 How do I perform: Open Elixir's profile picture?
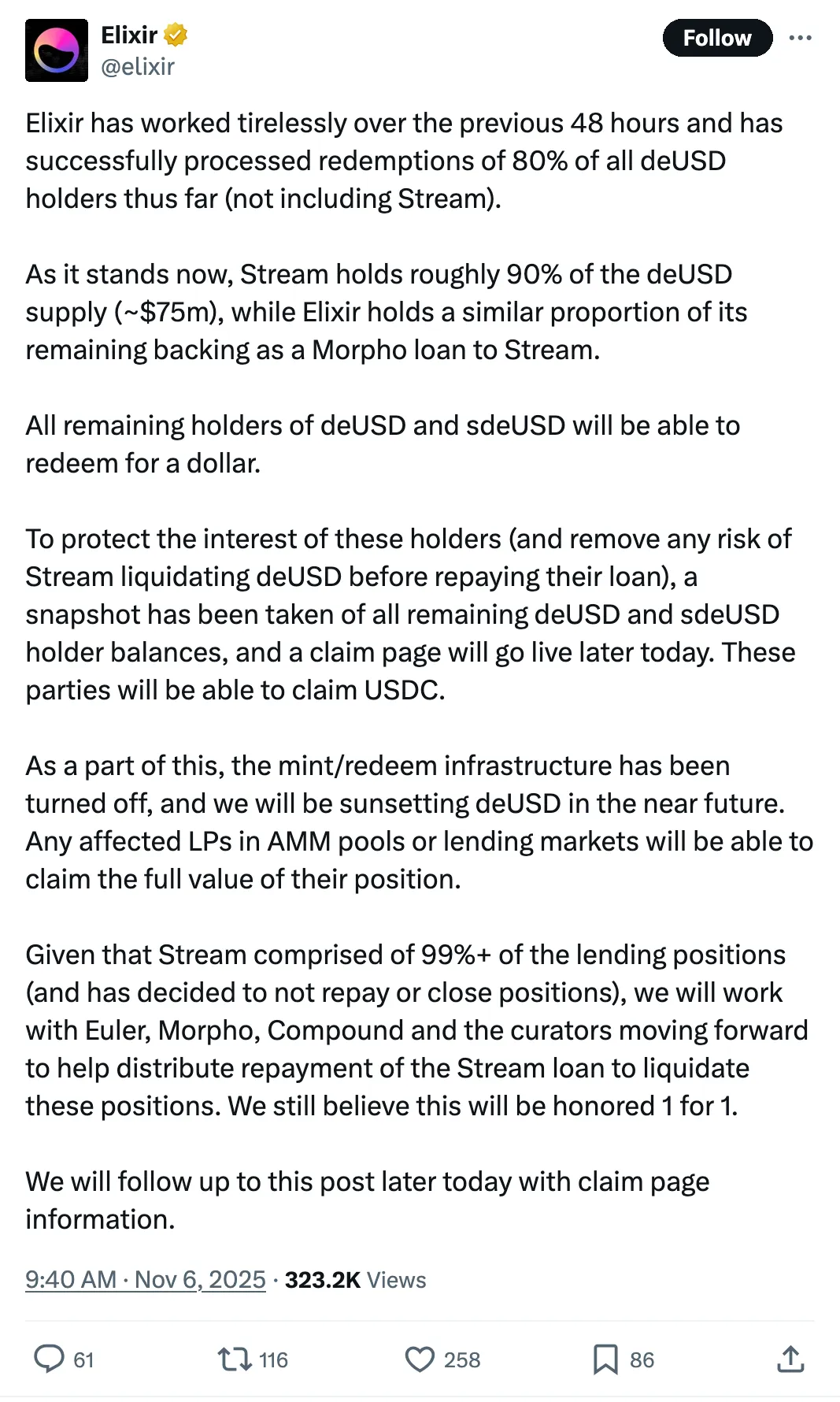[57, 50]
